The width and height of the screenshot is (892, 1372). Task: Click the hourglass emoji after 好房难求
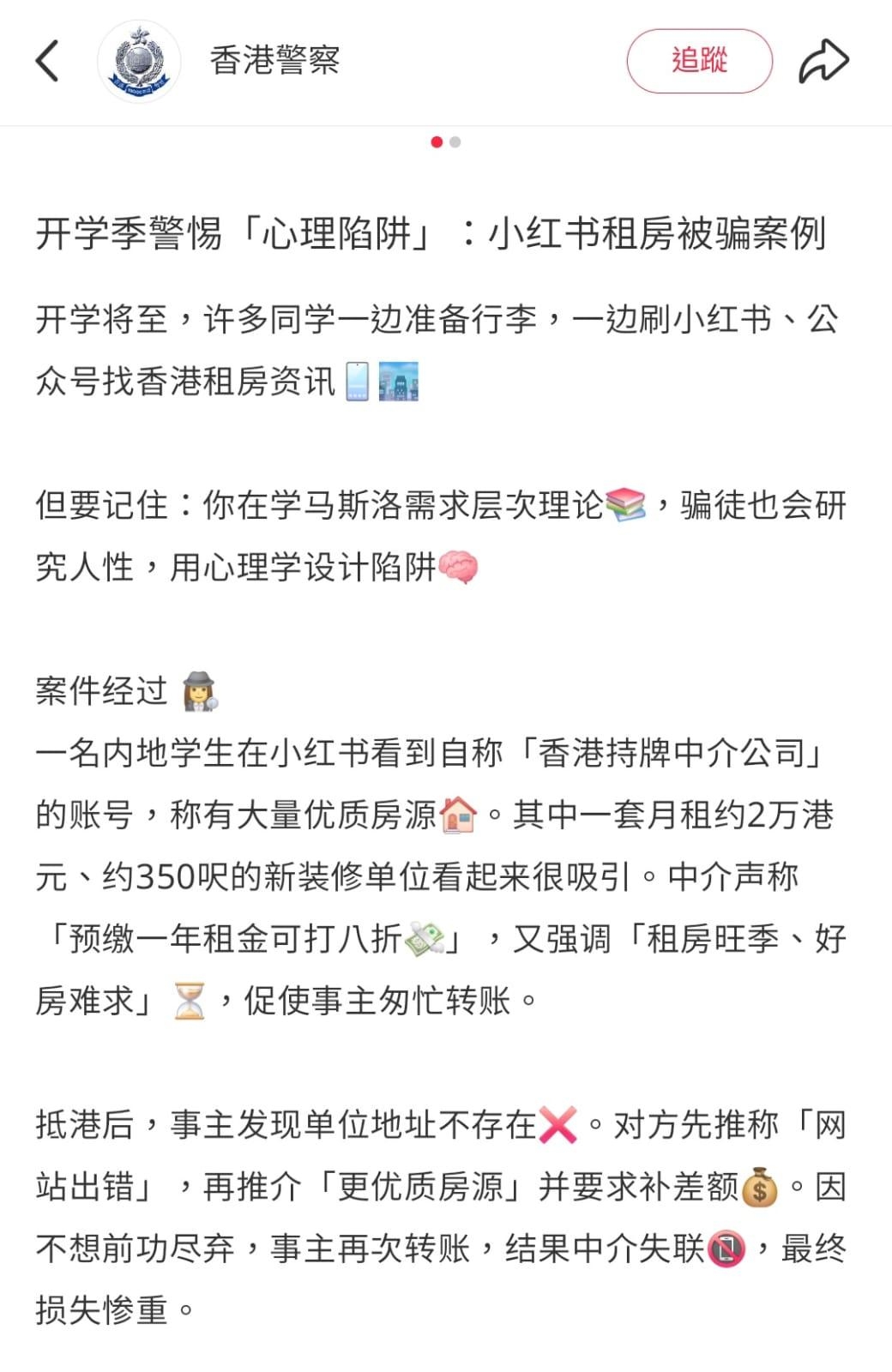tap(190, 998)
